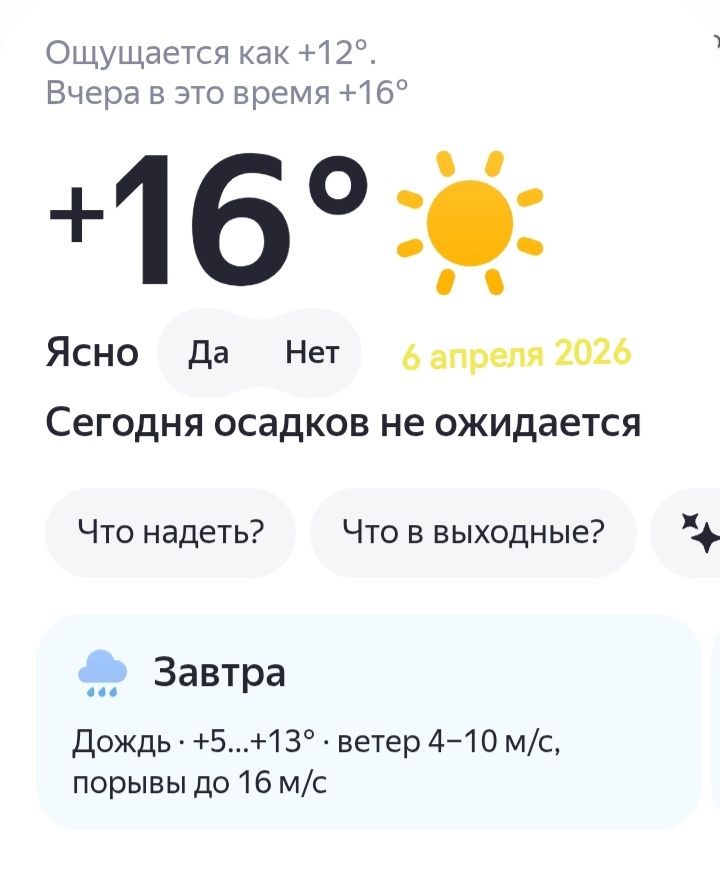Open the 'Что в выходные?' suggestion chip
Viewport: 720px width, 874px height.
473,532
